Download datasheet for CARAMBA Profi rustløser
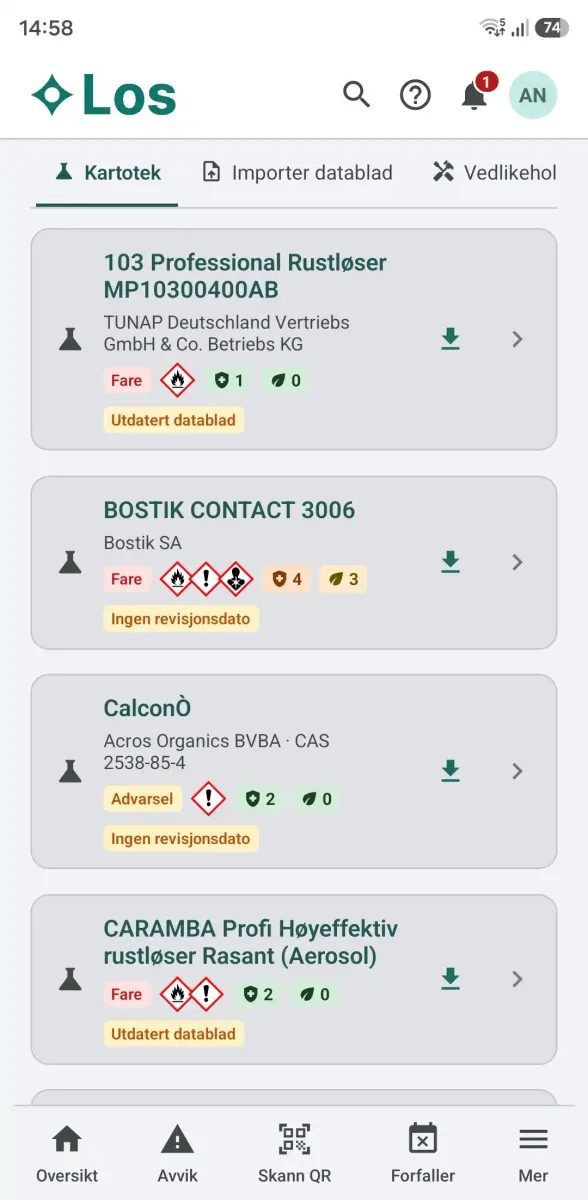The width and height of the screenshot is (588, 1200). 451,979
